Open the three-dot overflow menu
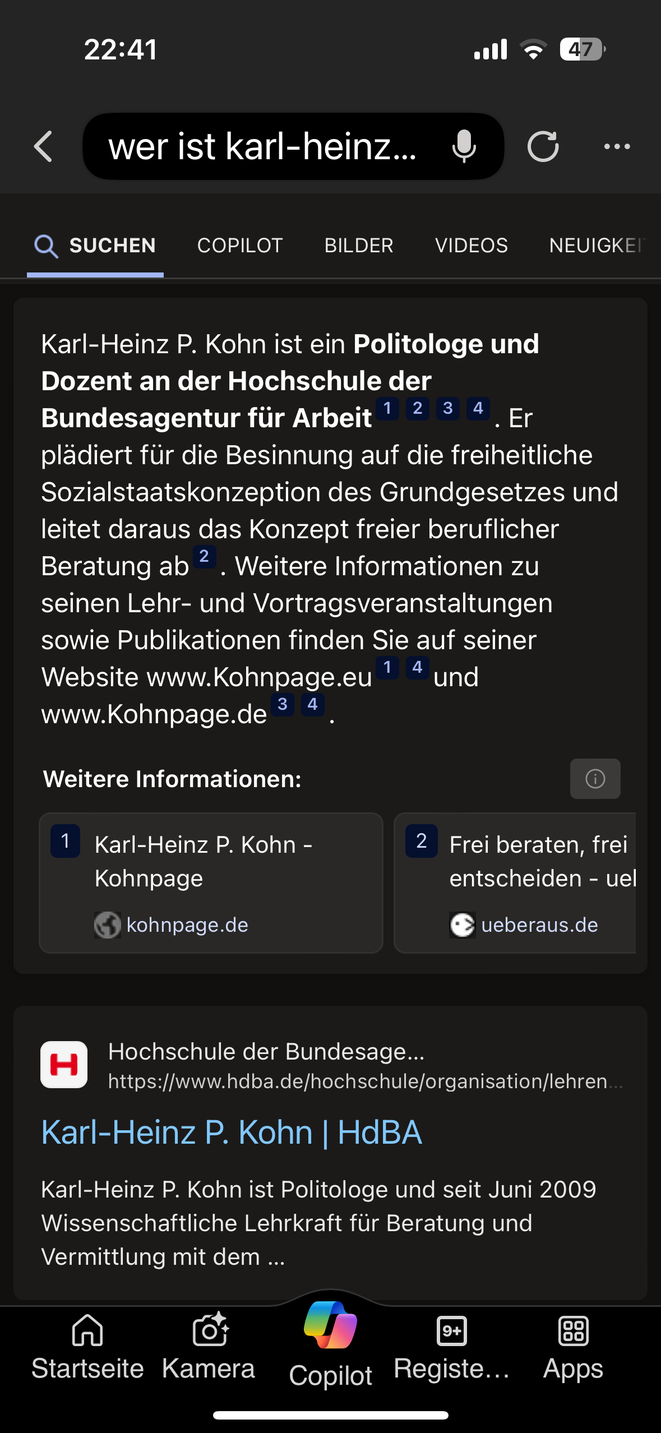The width and height of the screenshot is (661, 1433). point(617,147)
